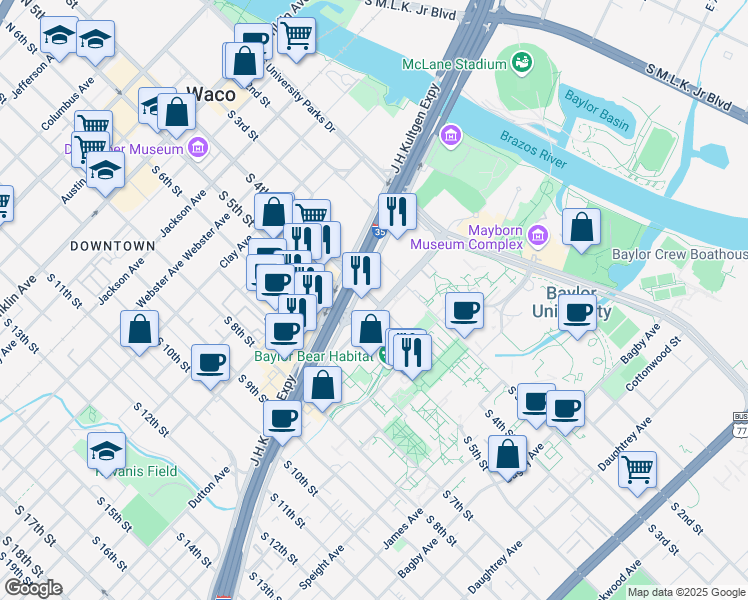
Task: Open the coffee marker on Baylor University label
Action: pos(577,312)
